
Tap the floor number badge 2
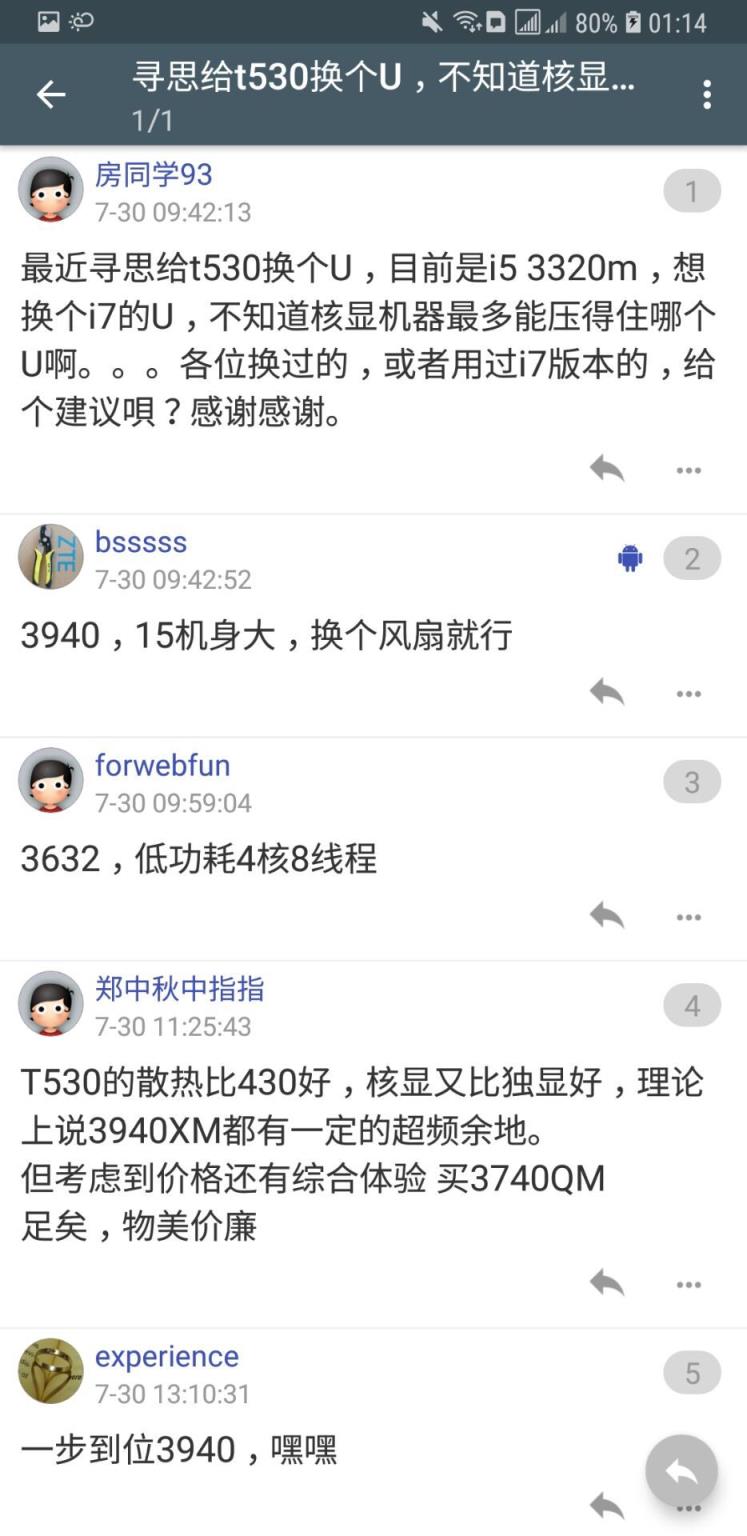(x=692, y=557)
